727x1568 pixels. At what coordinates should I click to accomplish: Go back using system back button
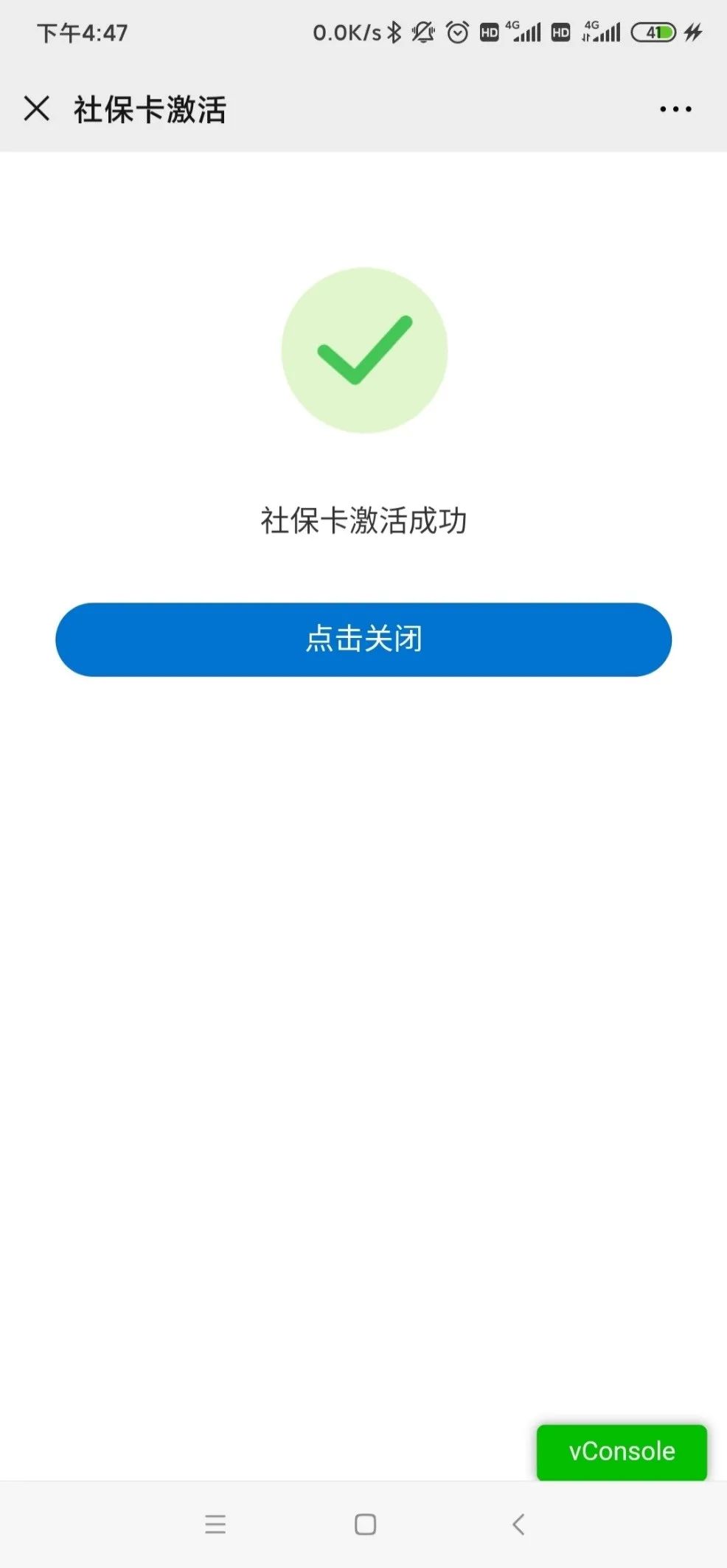(518, 1524)
